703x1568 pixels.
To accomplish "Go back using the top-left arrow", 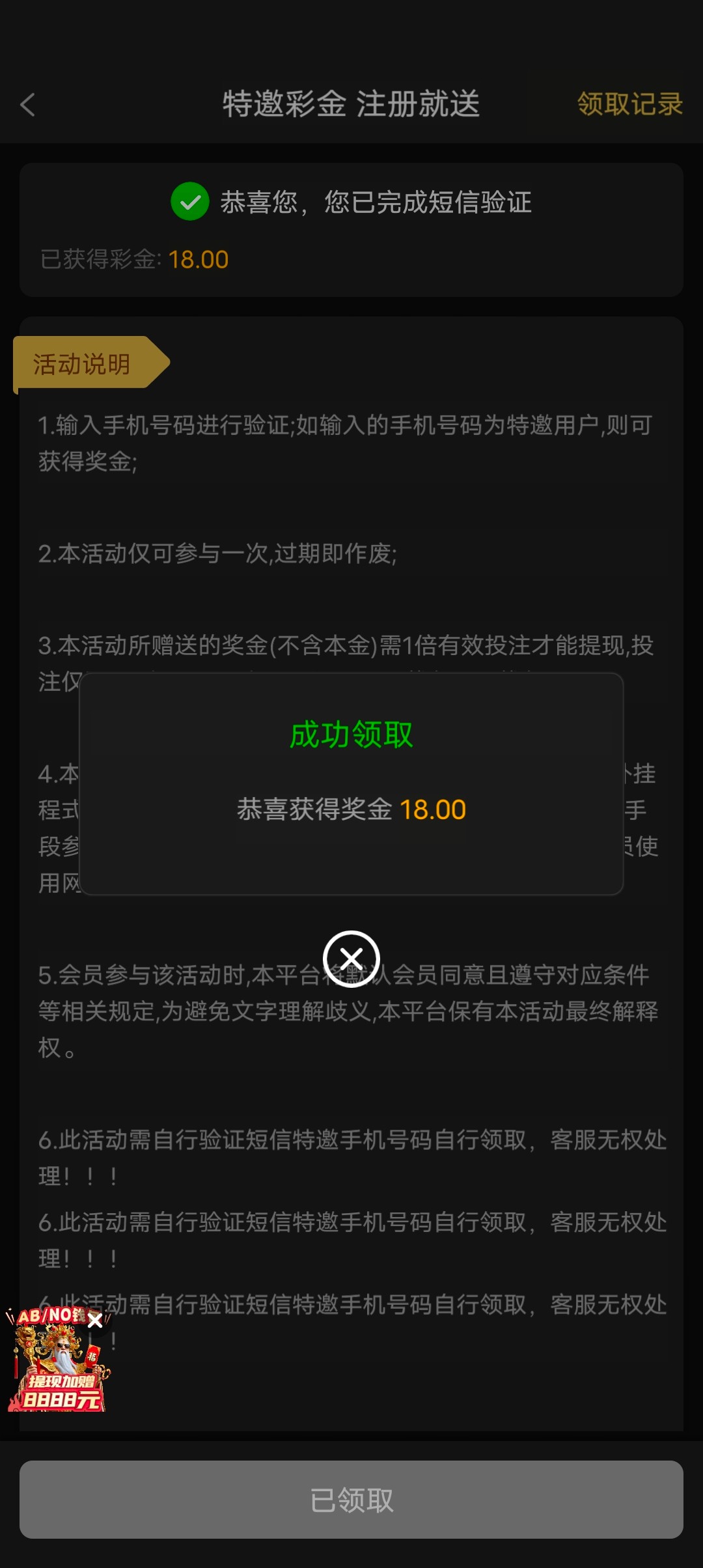I will click(x=27, y=104).
